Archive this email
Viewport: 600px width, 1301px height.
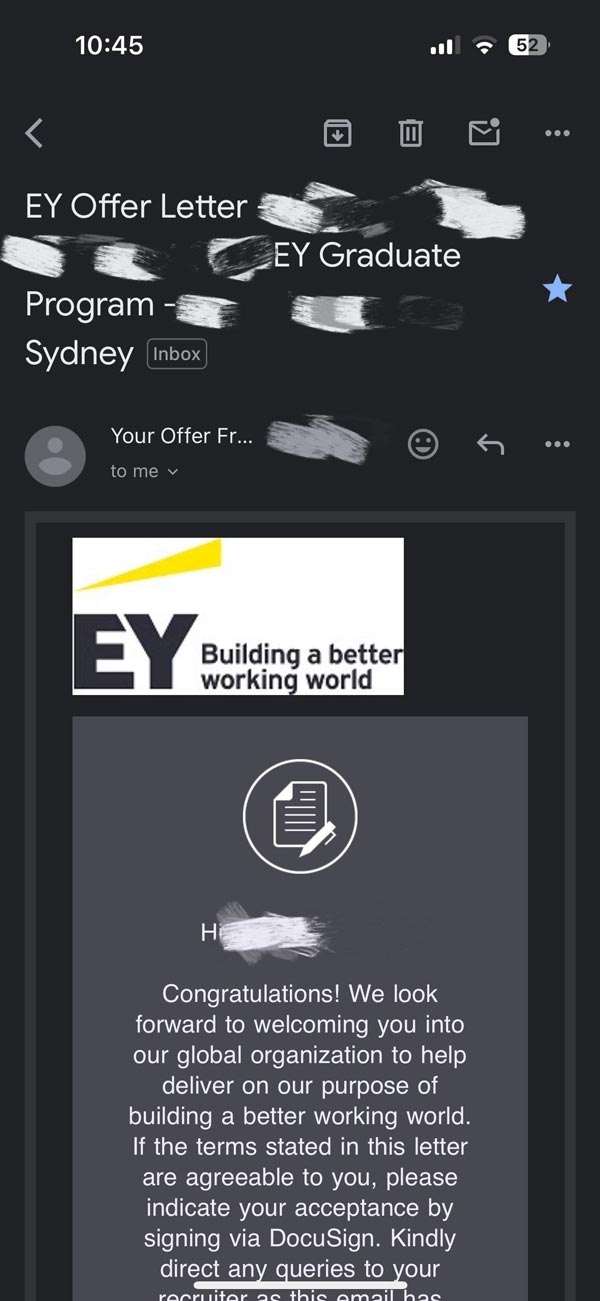[338, 133]
